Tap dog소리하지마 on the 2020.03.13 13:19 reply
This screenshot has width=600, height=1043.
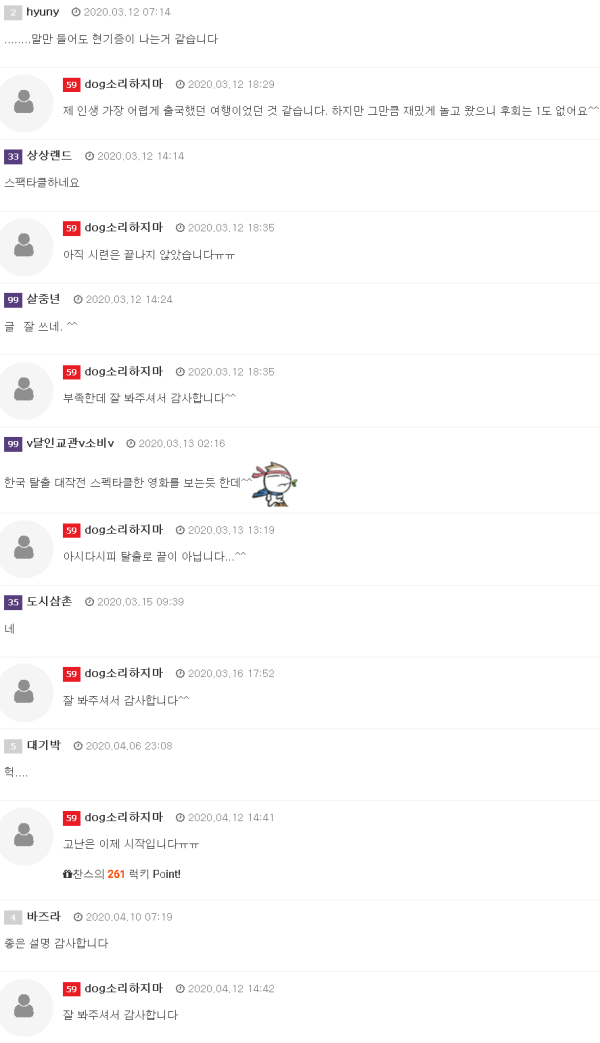coord(123,529)
